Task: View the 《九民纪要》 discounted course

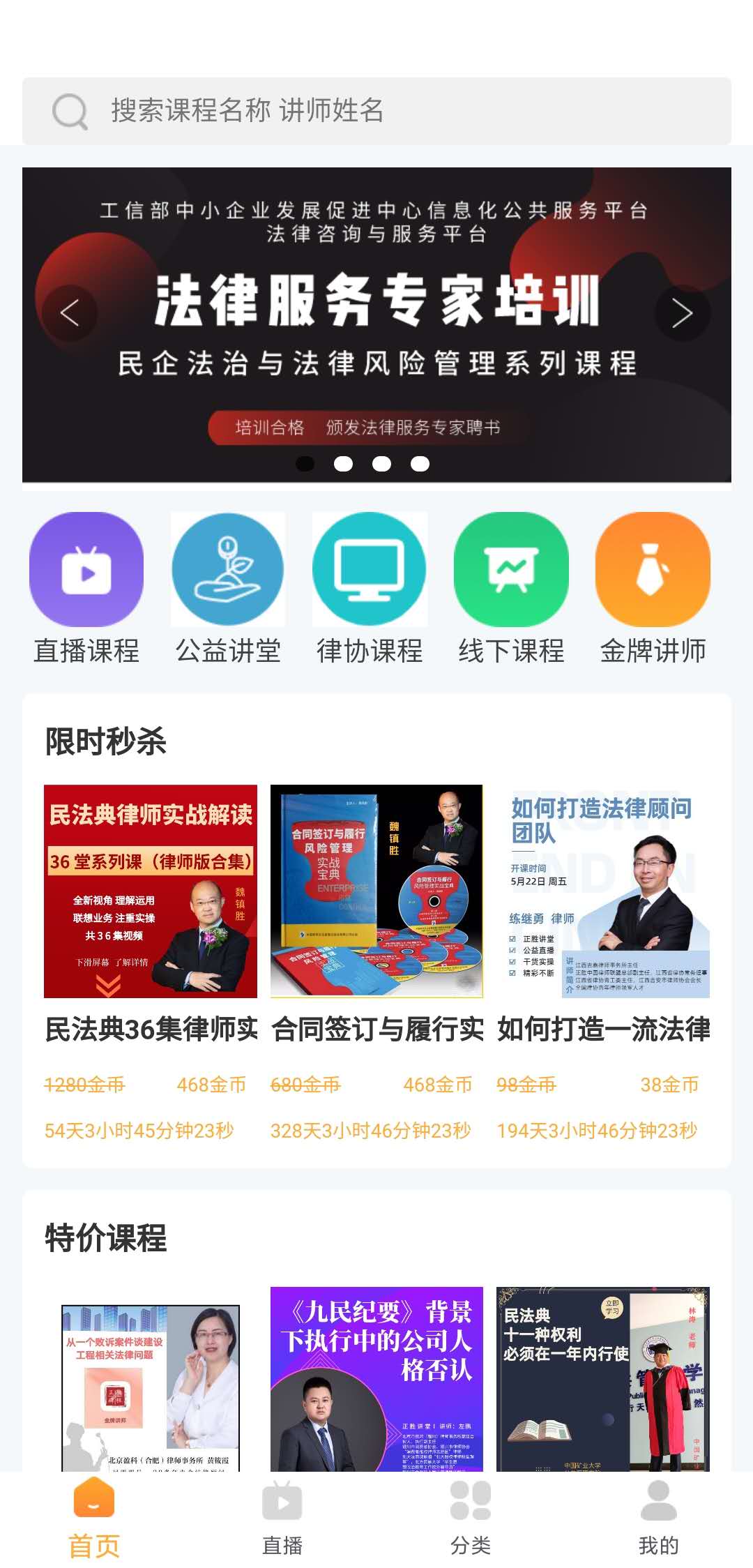Action: 376,1378
